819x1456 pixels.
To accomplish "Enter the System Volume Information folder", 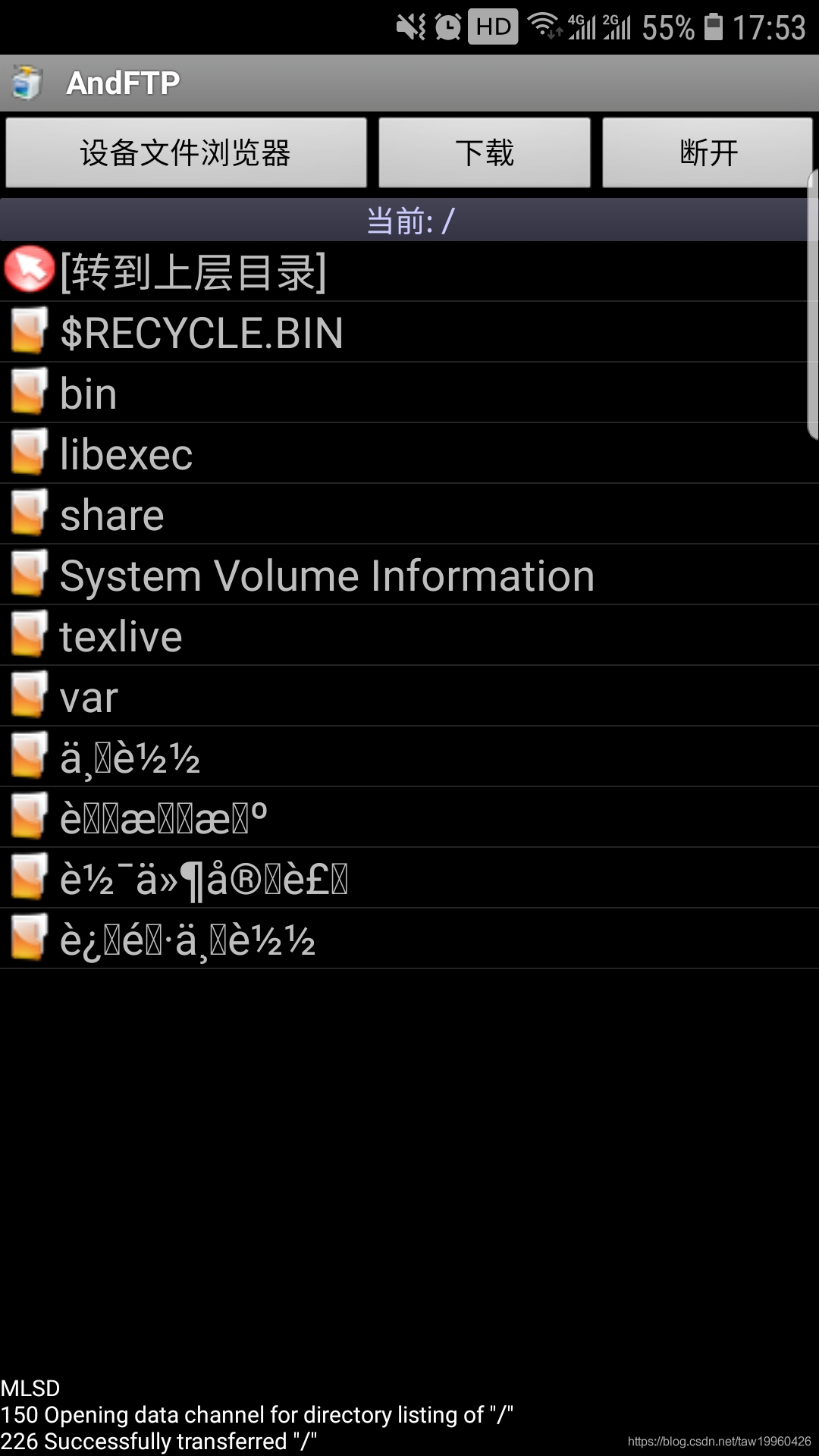I will point(326,575).
